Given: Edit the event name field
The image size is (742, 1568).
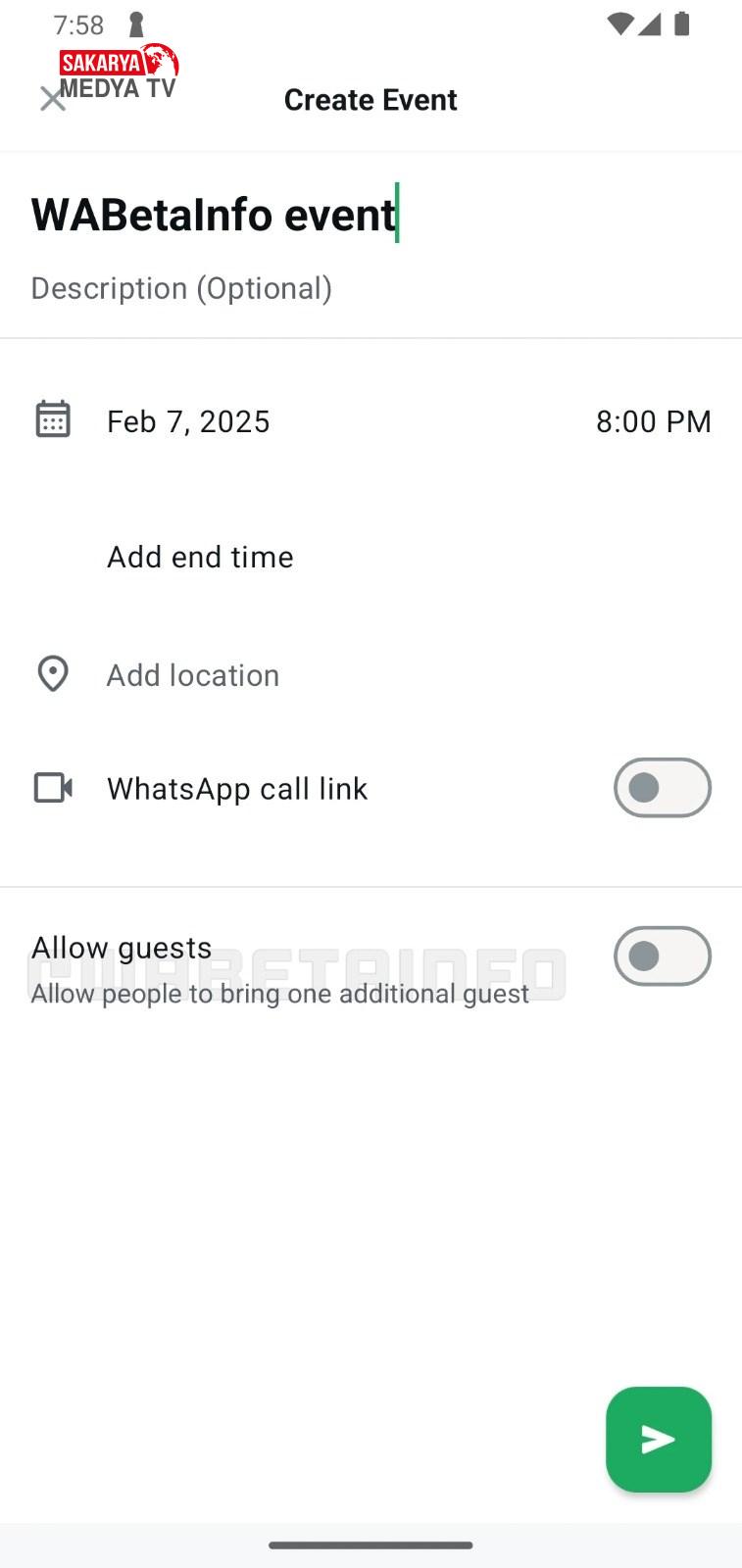Looking at the screenshot, I should point(214,215).
